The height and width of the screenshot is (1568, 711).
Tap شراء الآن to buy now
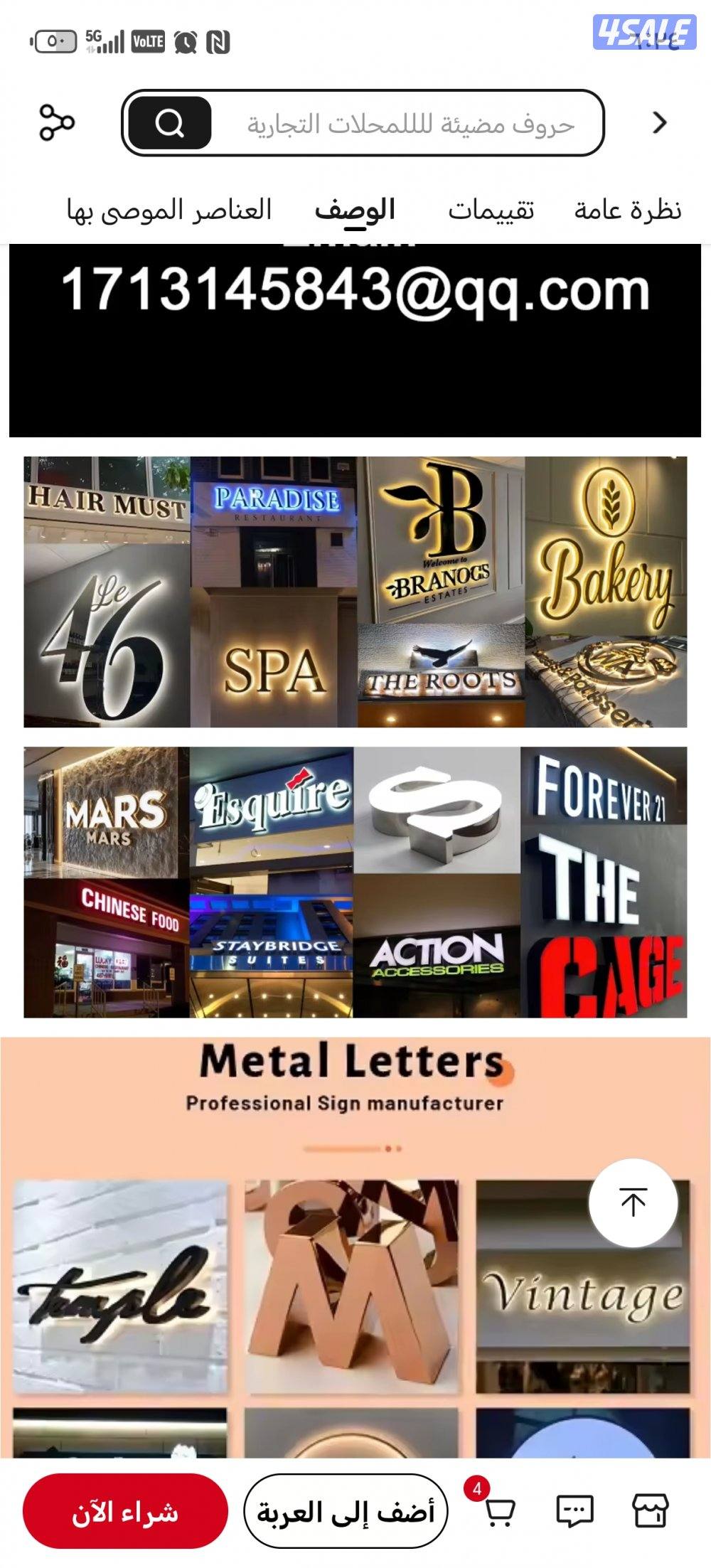tap(125, 1513)
